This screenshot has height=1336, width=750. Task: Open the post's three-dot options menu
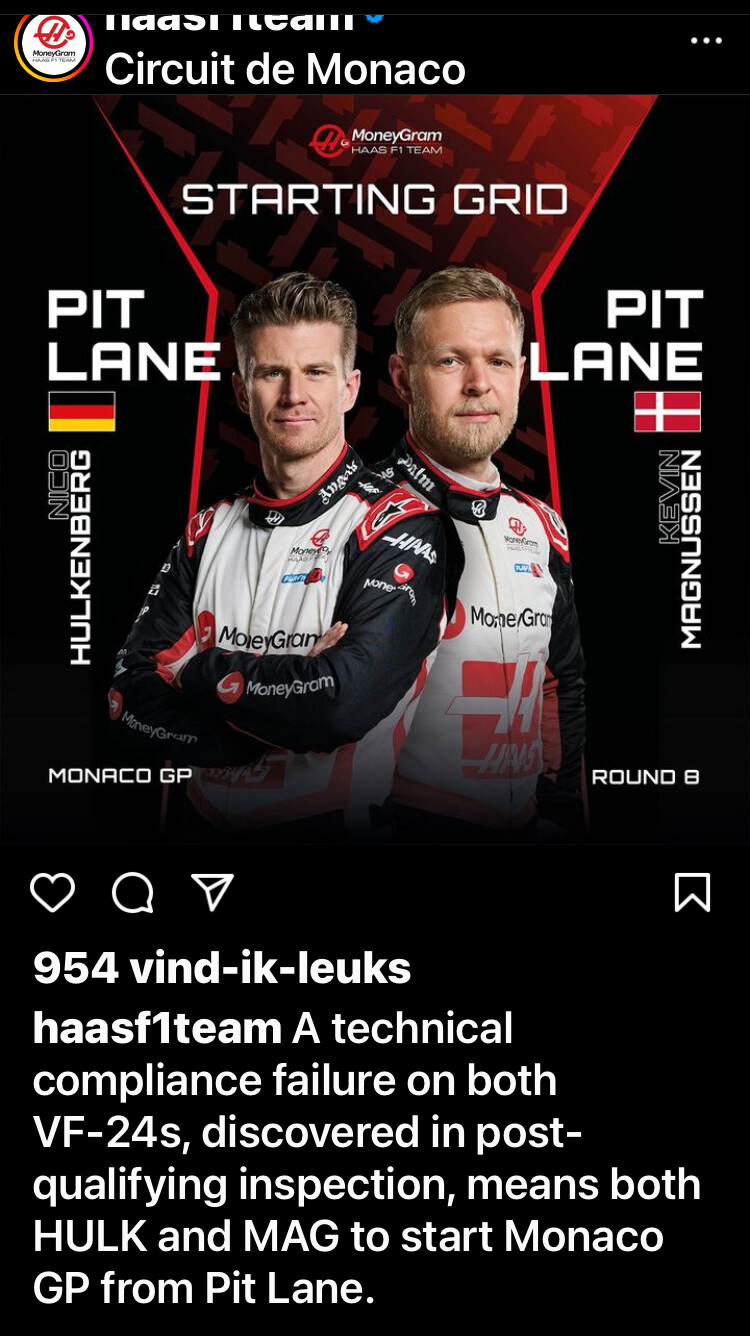pos(706,41)
